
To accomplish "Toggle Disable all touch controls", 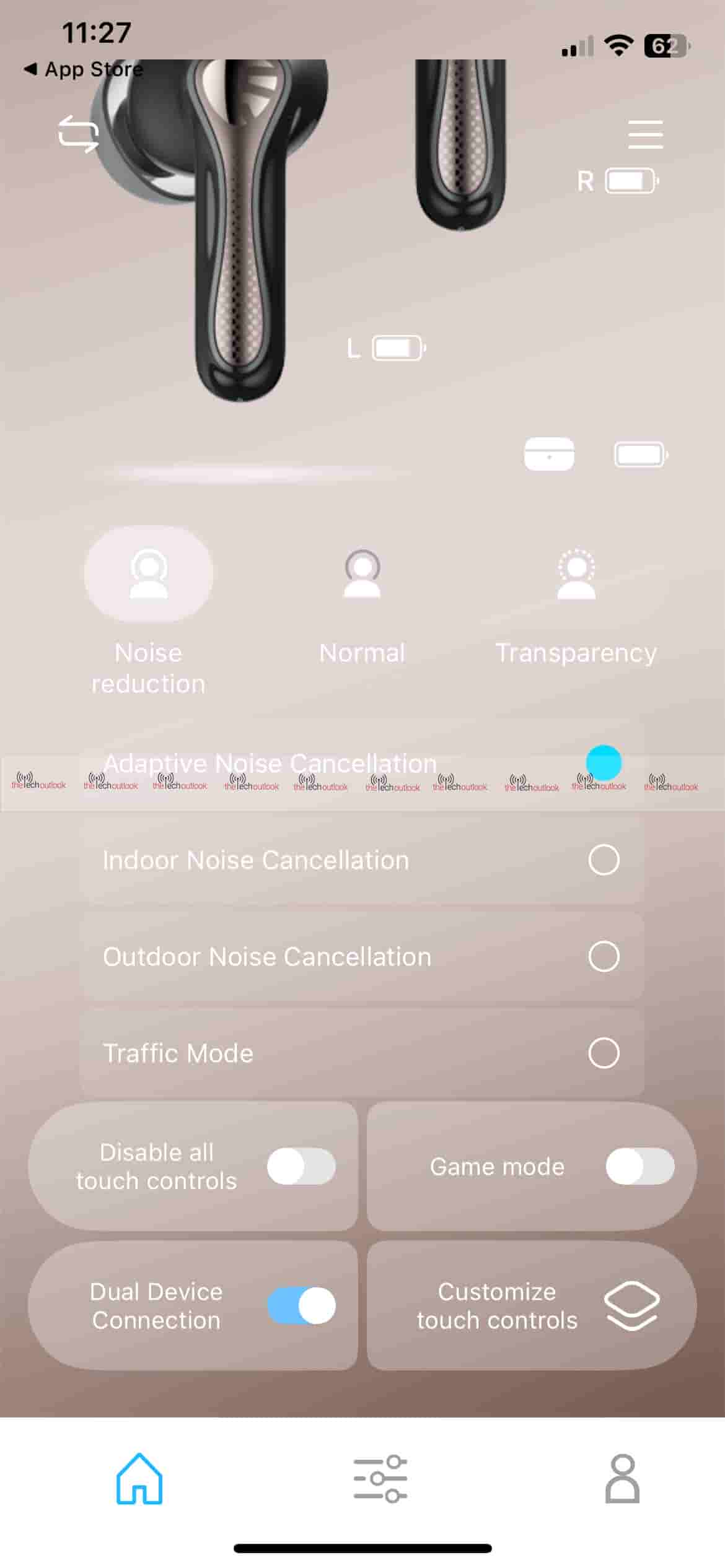I will (301, 1166).
